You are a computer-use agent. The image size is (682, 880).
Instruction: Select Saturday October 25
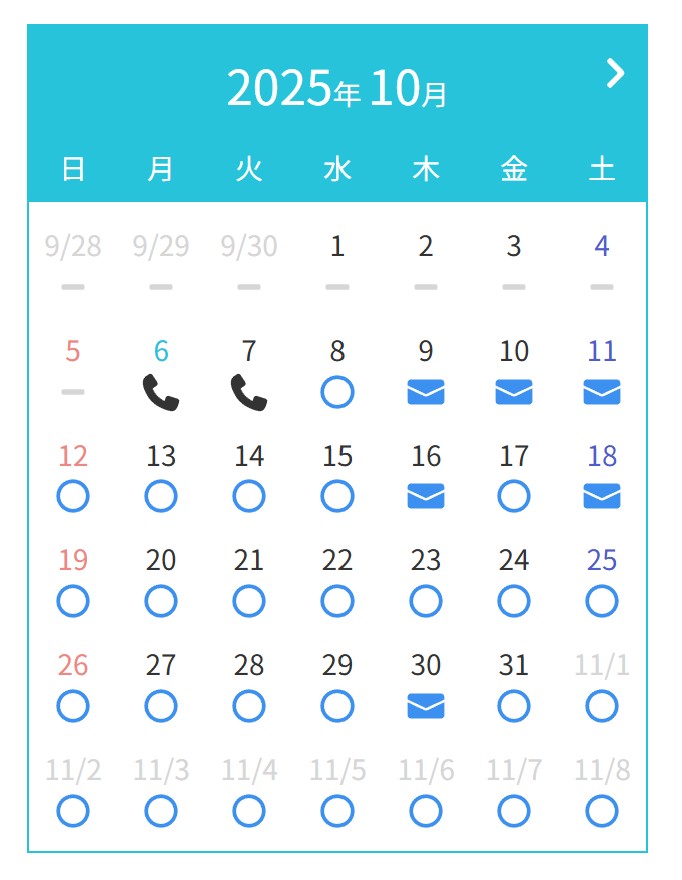tap(602, 583)
